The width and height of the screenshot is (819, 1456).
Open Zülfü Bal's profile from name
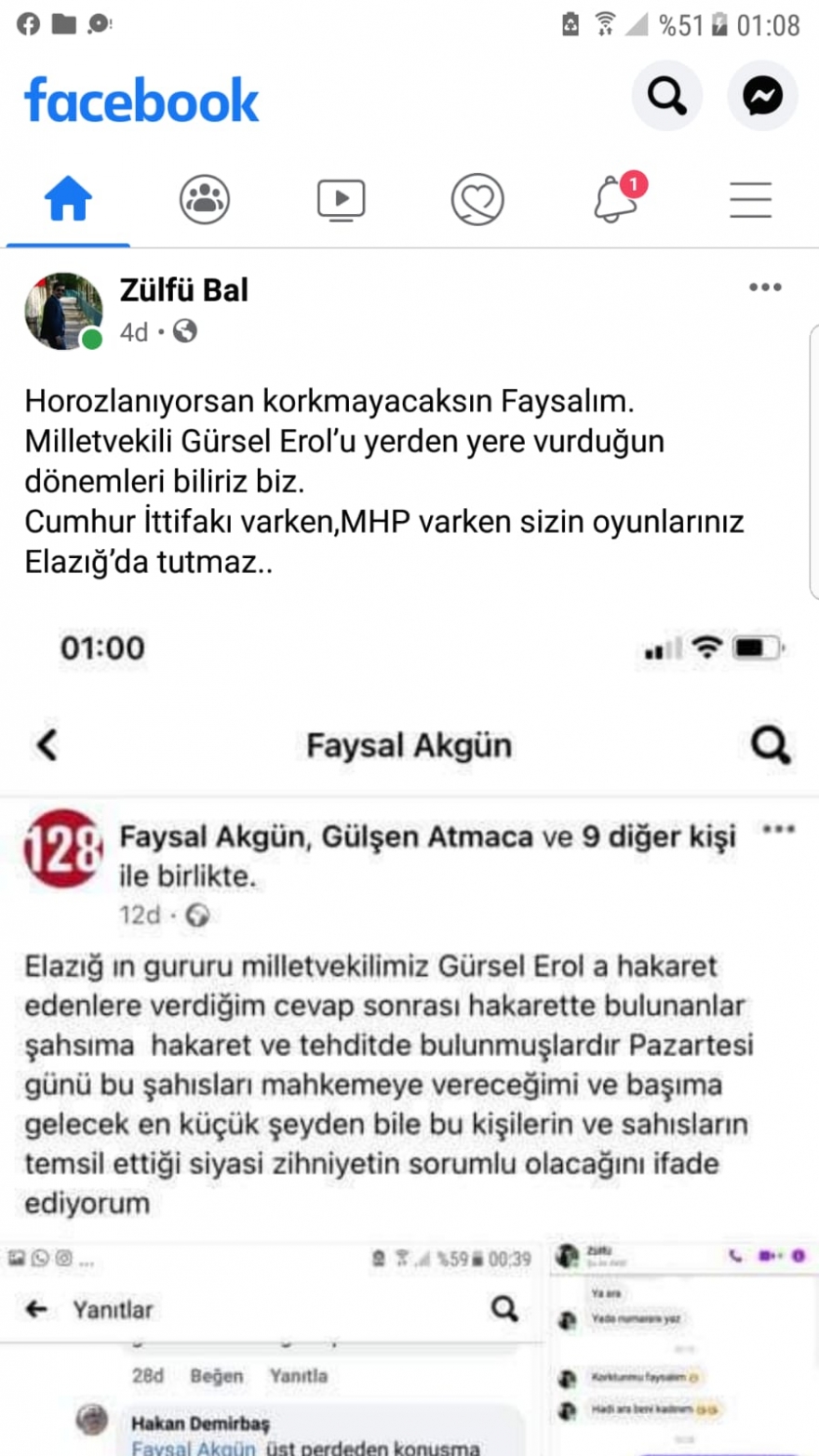tap(184, 290)
